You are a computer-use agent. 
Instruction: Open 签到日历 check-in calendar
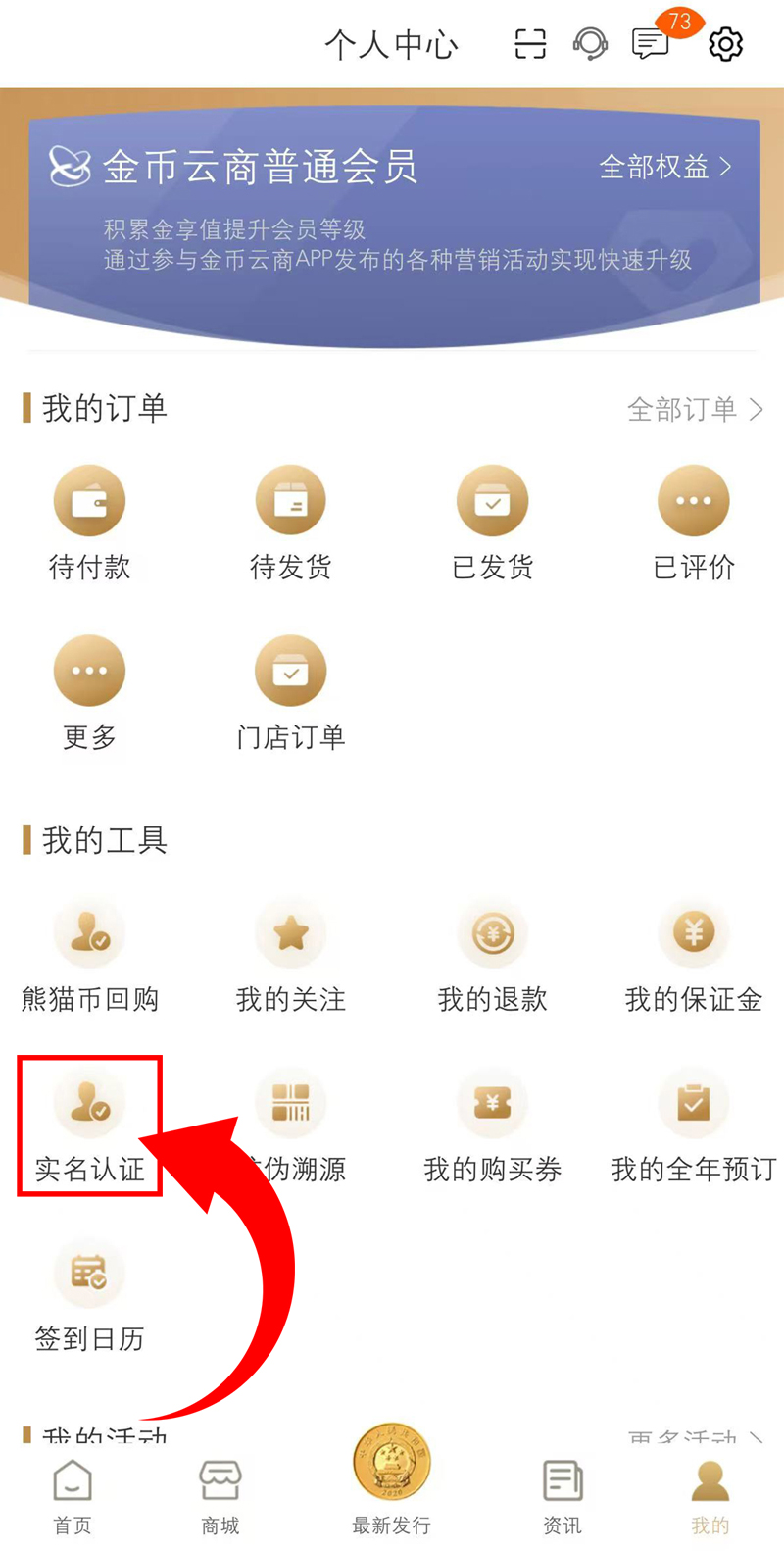pyautogui.click(x=89, y=1297)
